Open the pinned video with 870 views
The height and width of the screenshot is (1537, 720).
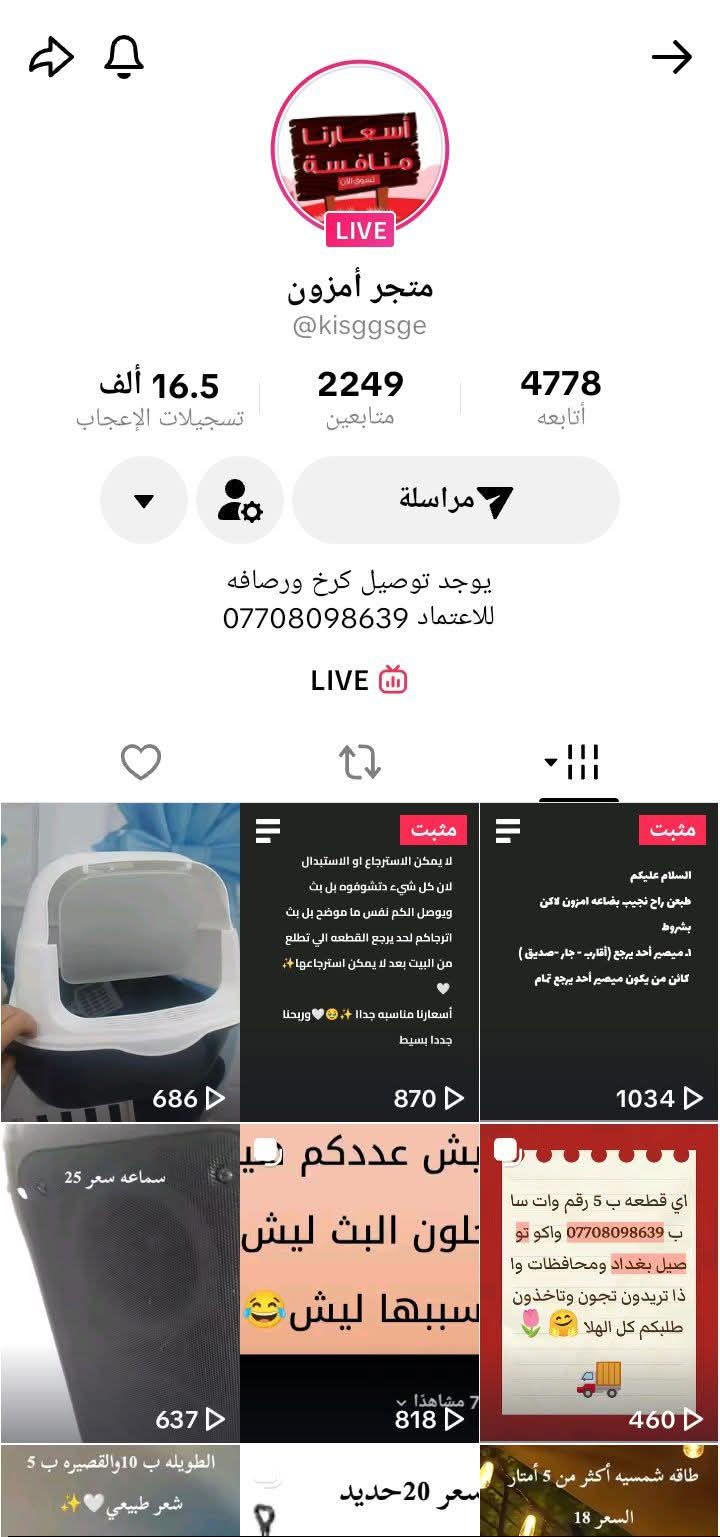point(360,960)
